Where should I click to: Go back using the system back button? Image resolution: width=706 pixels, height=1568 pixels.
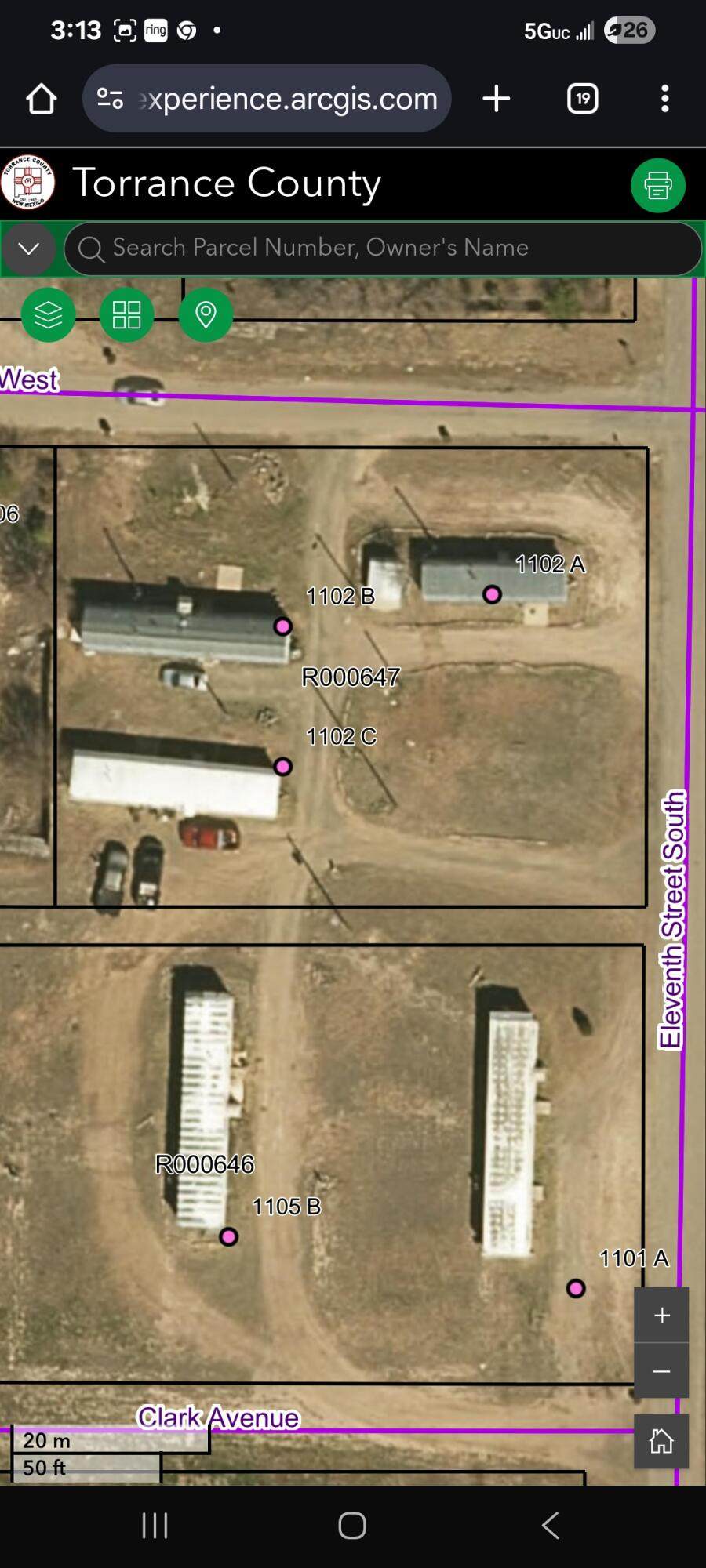pos(551,1526)
